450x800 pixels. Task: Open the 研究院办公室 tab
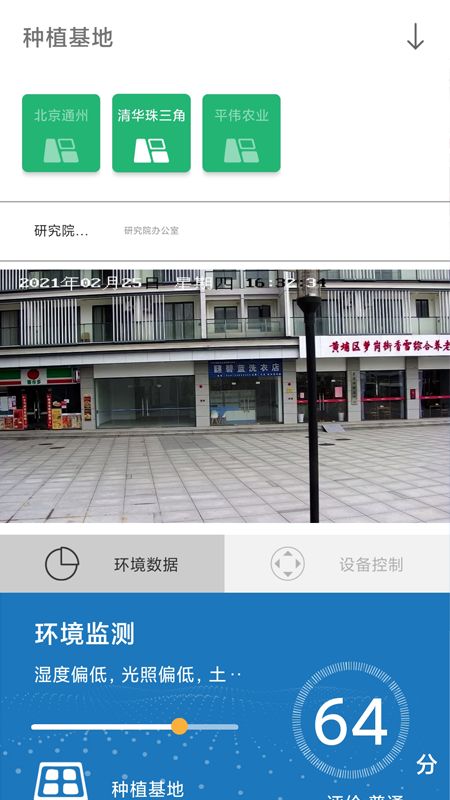pyautogui.click(x=152, y=231)
